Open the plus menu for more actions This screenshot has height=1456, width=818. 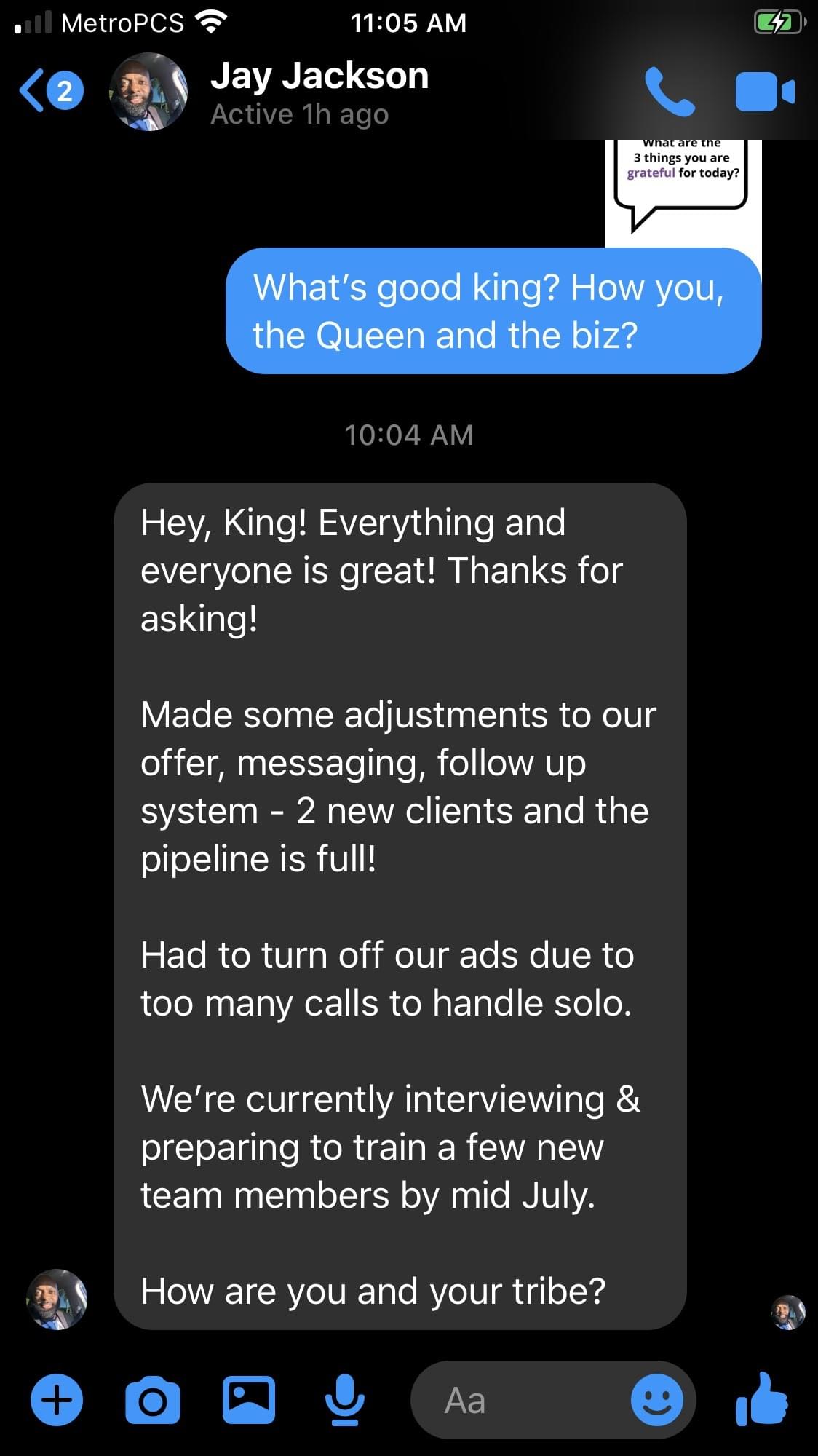[57, 1400]
